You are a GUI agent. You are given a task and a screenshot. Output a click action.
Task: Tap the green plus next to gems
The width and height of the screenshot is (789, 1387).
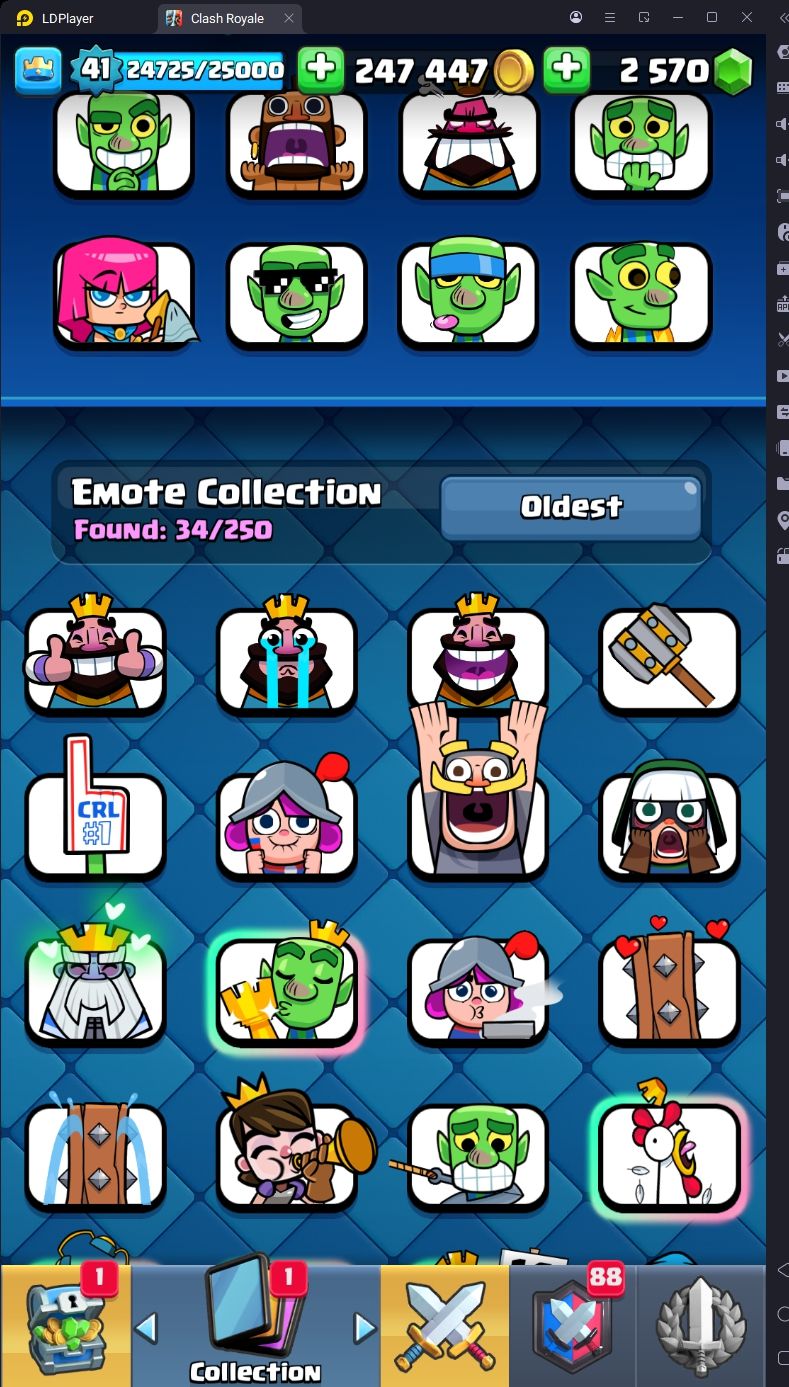coord(566,69)
